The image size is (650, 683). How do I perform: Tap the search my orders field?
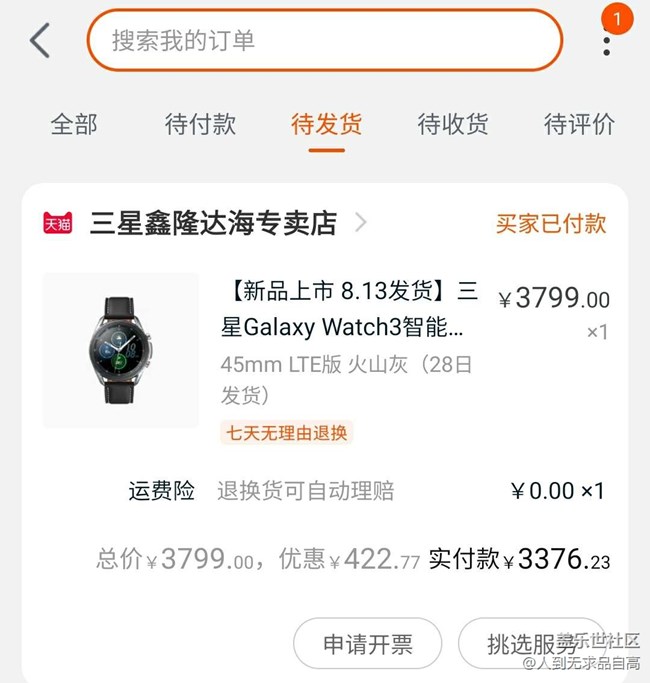click(324, 41)
